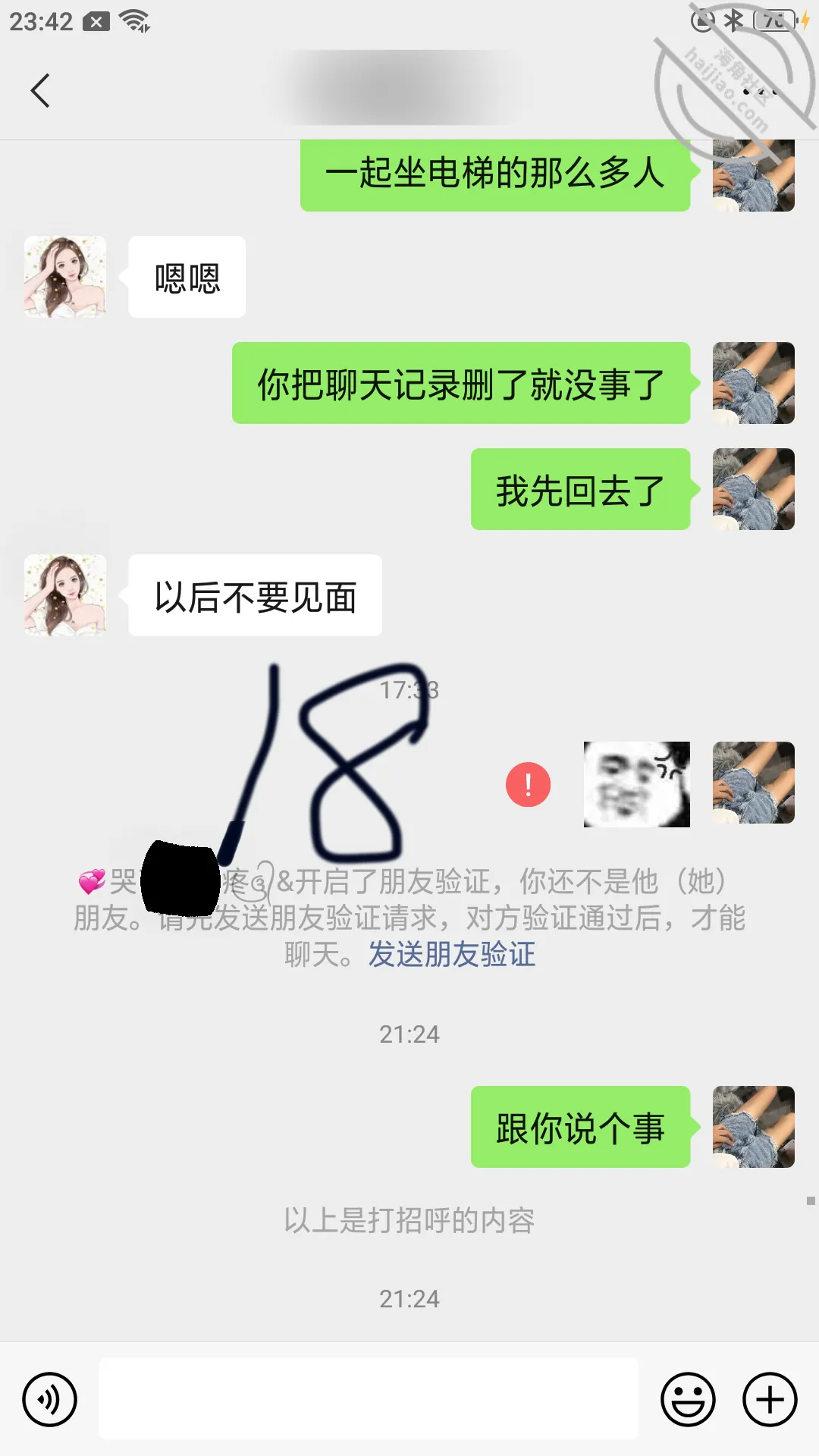The height and width of the screenshot is (1456, 819).
Task: Switch to voice message input
Action: click(x=49, y=1399)
